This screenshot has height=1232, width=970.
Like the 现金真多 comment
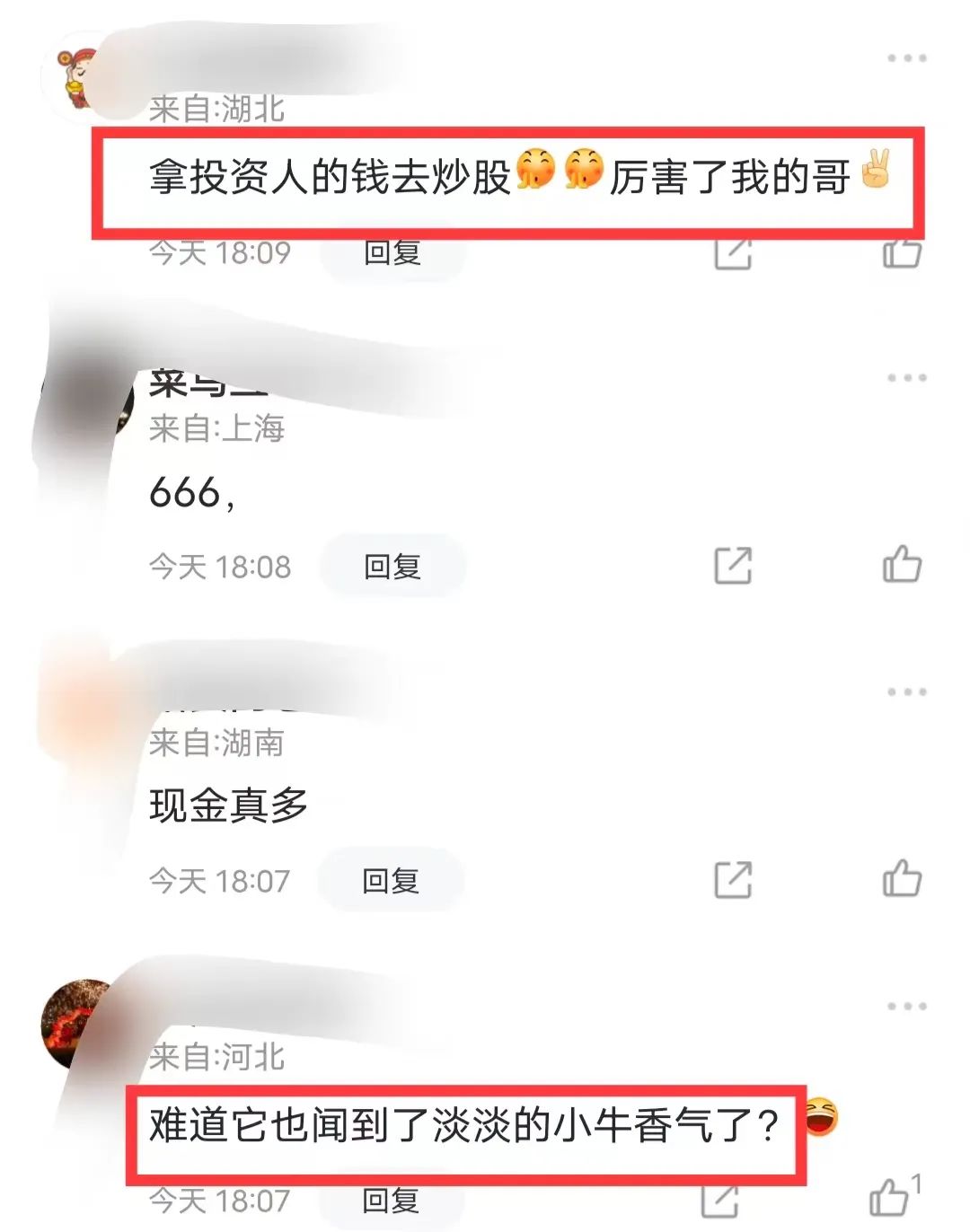pos(902,879)
